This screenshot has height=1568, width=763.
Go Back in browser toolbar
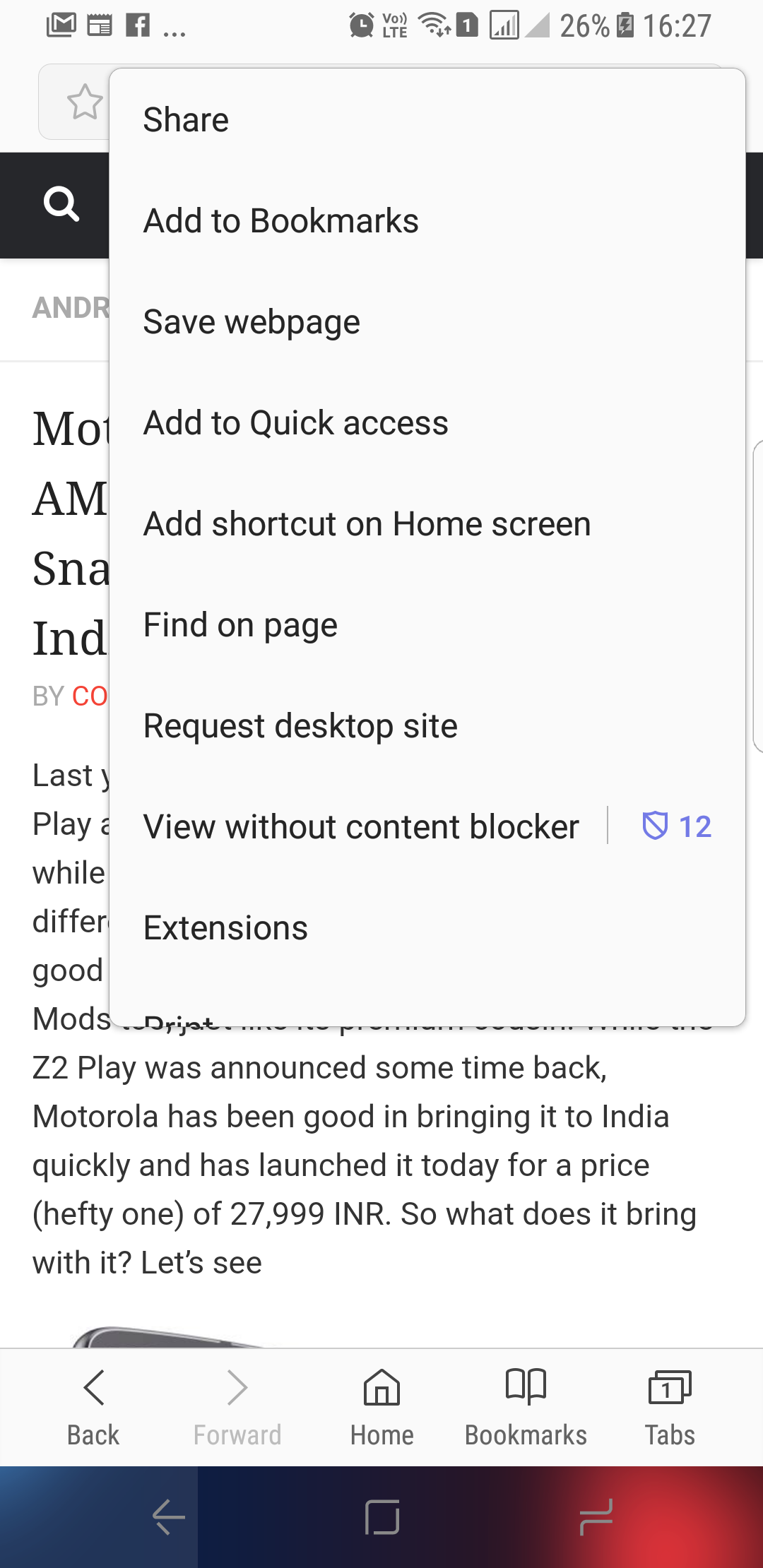(x=93, y=1407)
